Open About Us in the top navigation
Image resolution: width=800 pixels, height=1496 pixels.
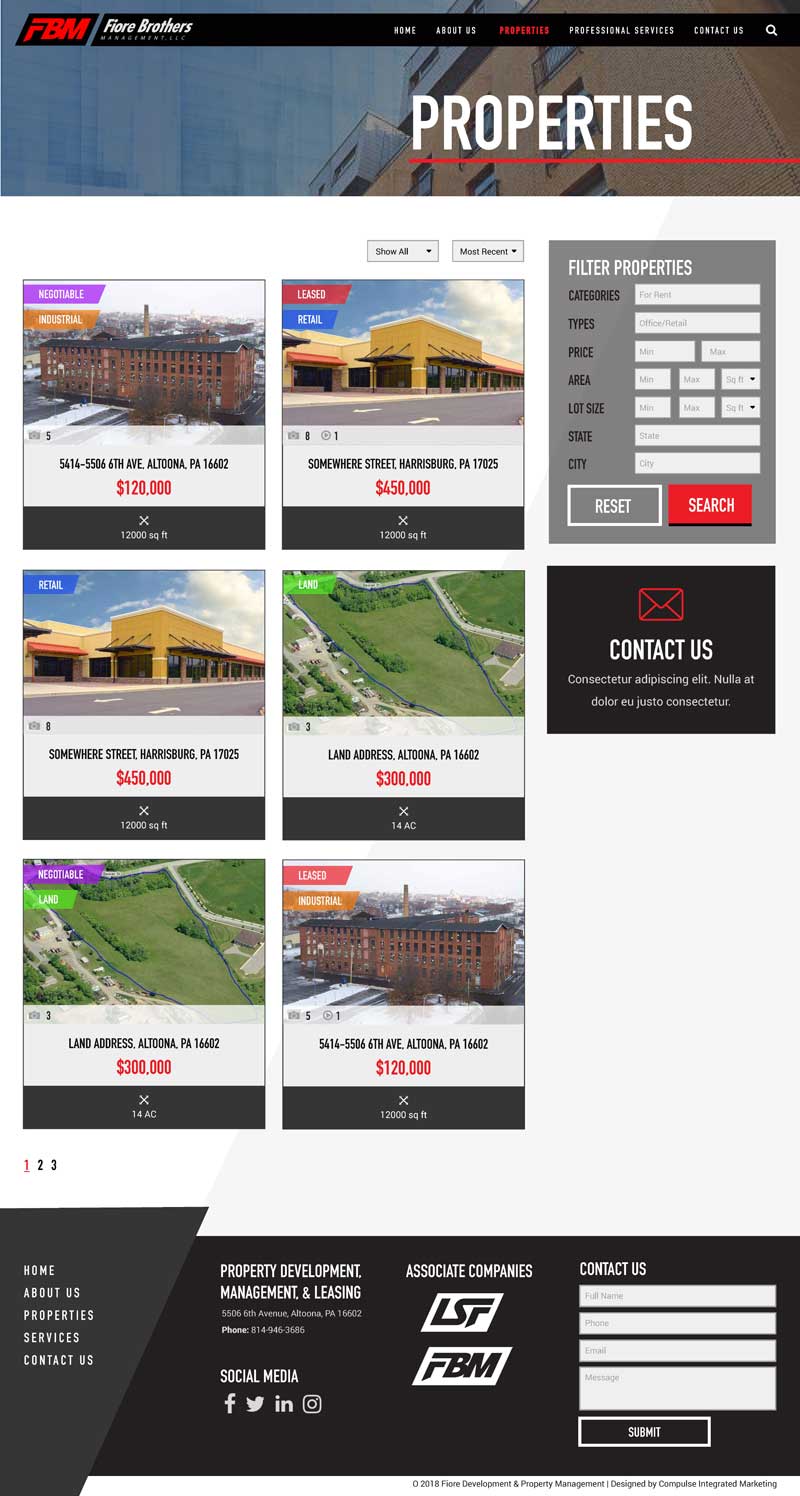tap(456, 30)
